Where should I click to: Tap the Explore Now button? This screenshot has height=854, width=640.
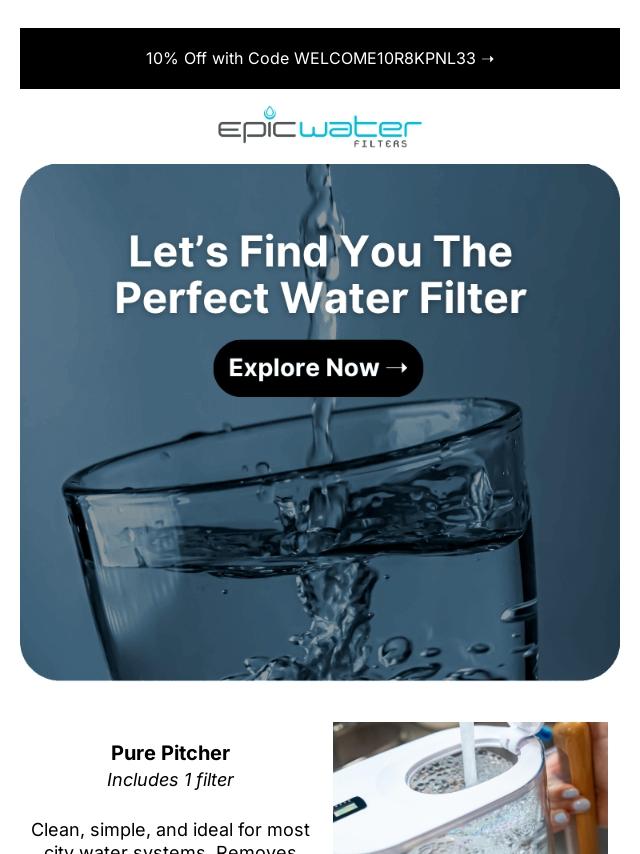318,368
